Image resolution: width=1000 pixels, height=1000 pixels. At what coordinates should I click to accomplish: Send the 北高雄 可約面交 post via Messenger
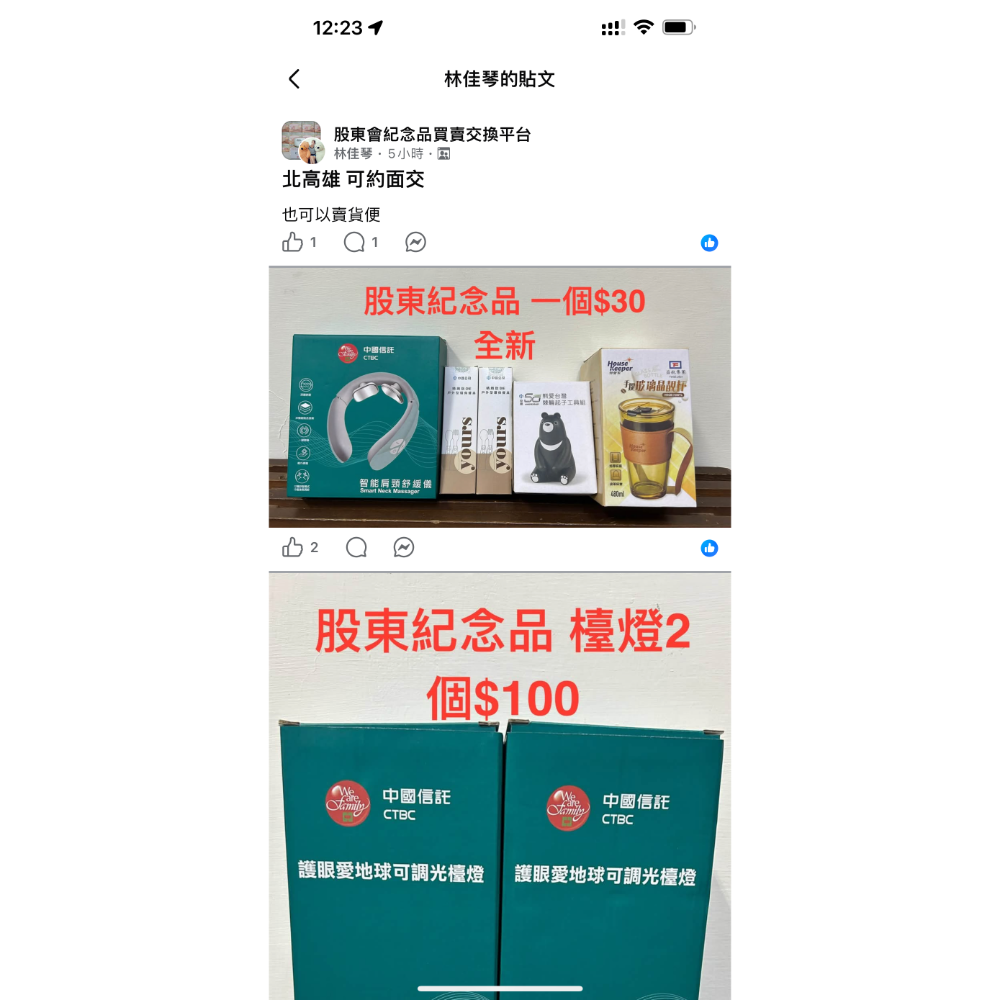[x=415, y=242]
